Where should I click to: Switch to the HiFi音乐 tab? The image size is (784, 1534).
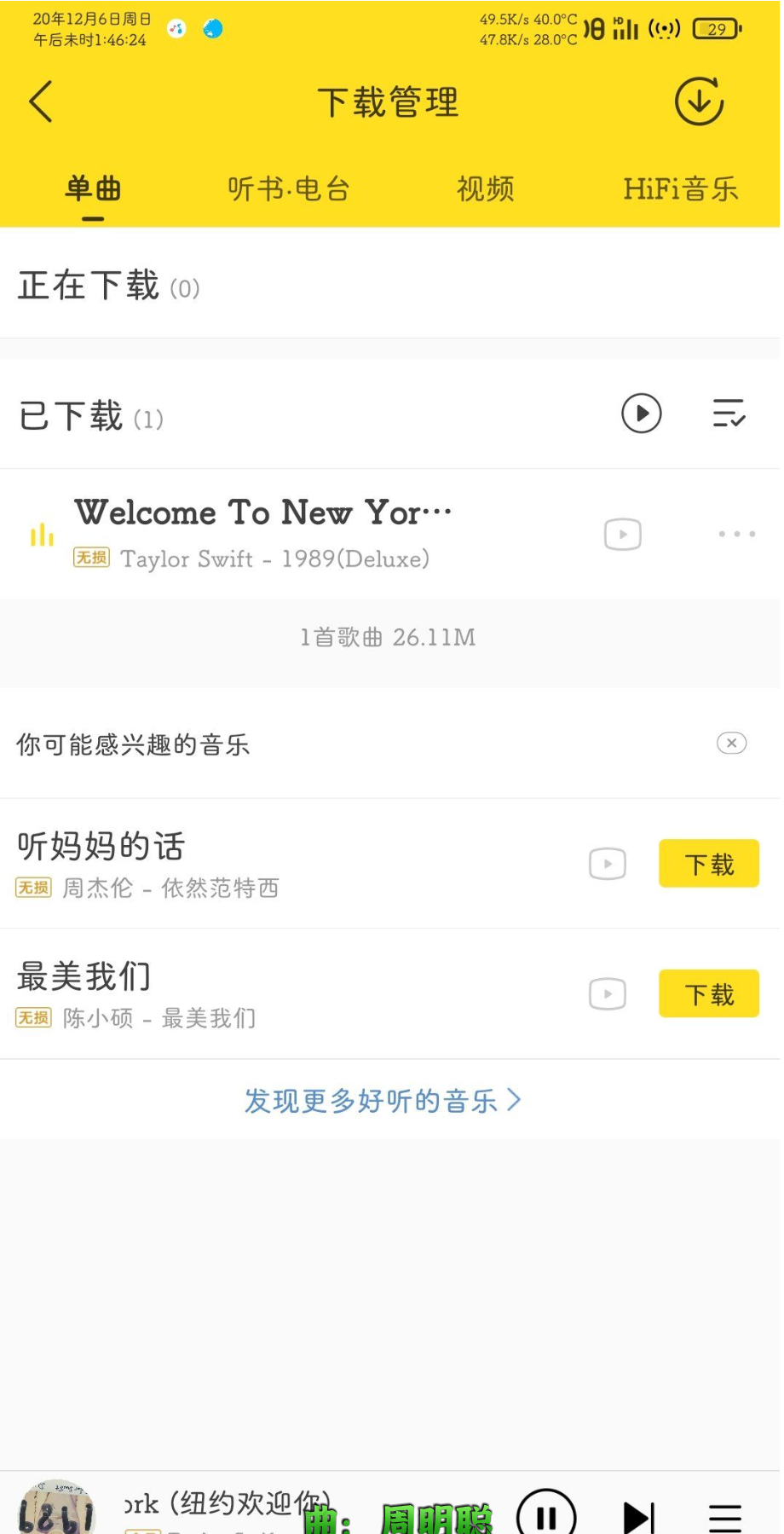click(x=680, y=189)
